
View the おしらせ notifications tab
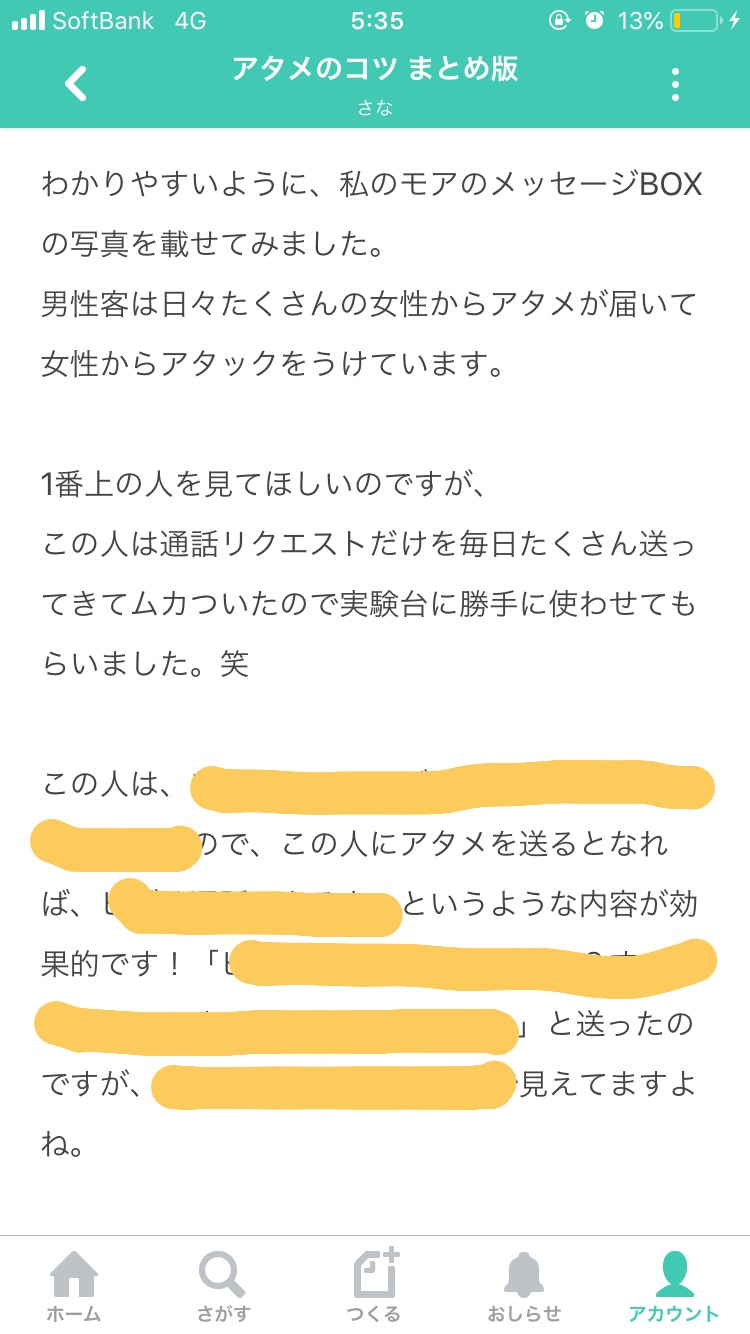(x=524, y=1285)
